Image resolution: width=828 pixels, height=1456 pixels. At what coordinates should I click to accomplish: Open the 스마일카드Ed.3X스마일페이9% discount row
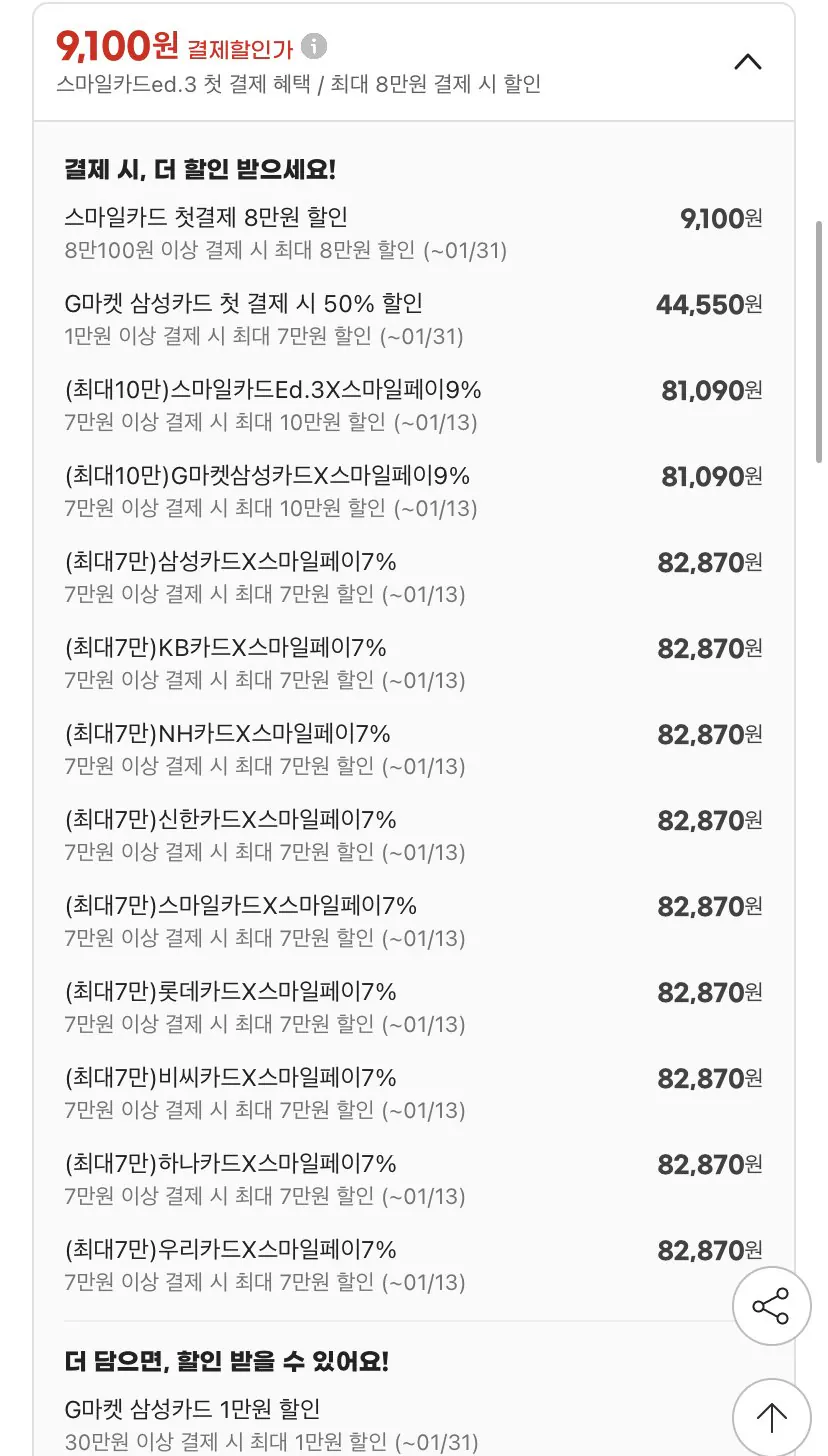(x=400, y=404)
